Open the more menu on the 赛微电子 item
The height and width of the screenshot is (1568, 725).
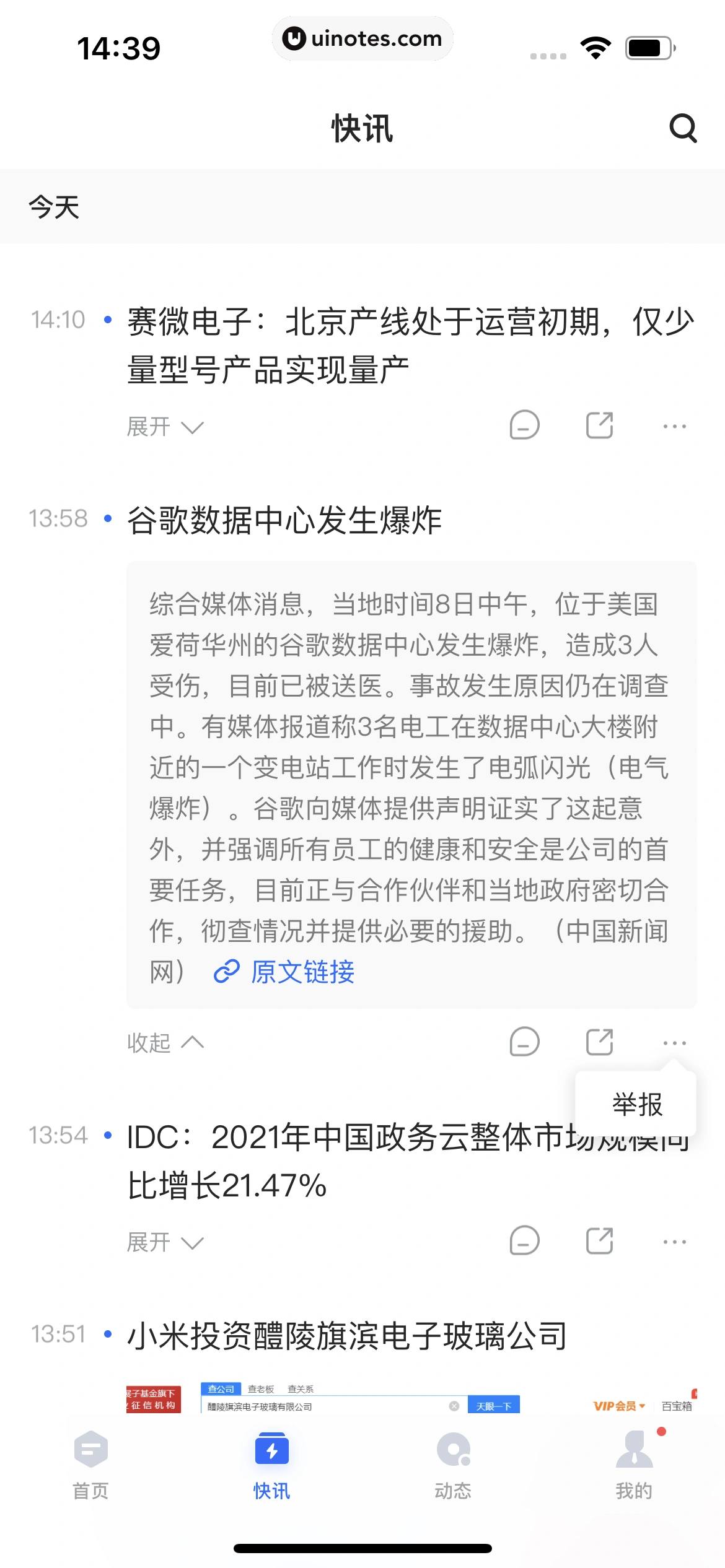click(674, 424)
